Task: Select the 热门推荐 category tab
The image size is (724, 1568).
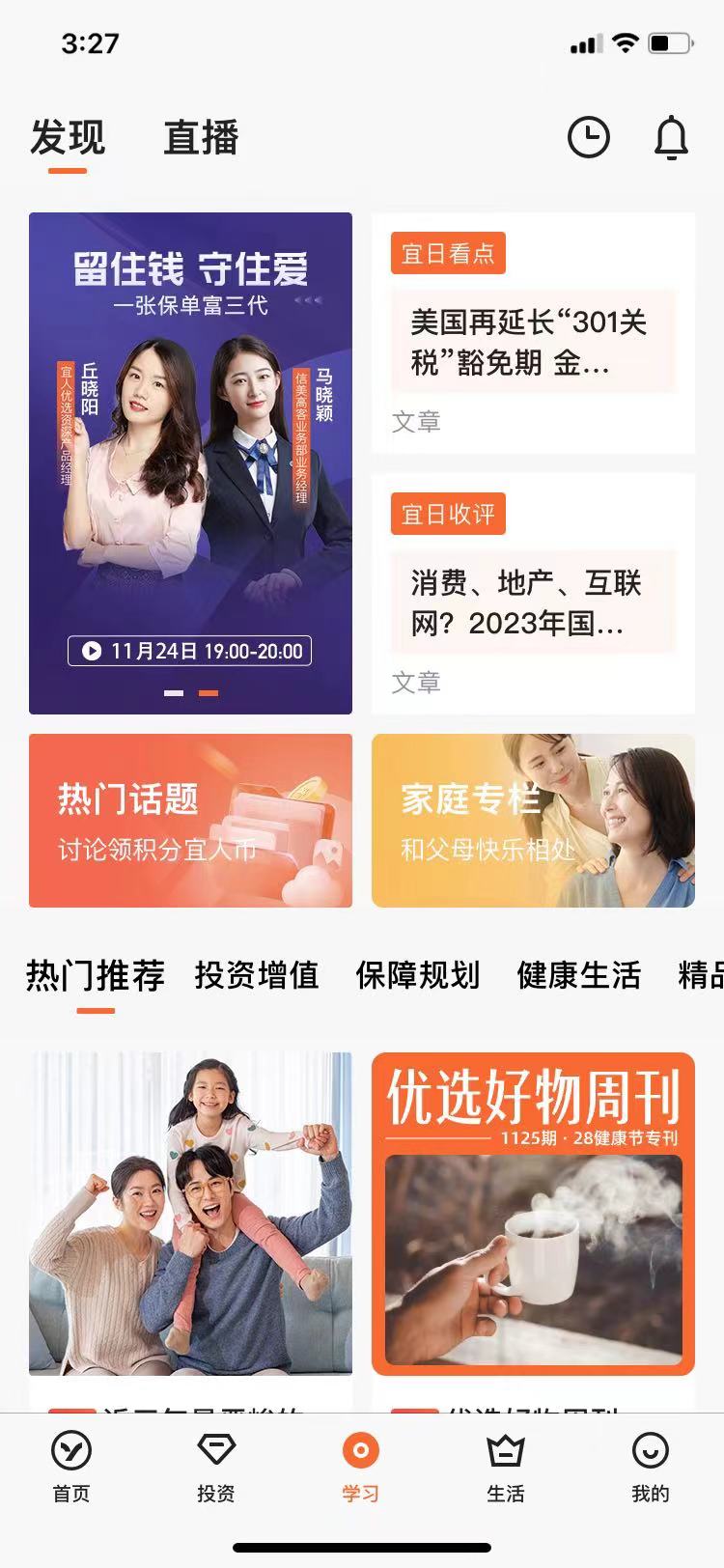Action: [95, 975]
